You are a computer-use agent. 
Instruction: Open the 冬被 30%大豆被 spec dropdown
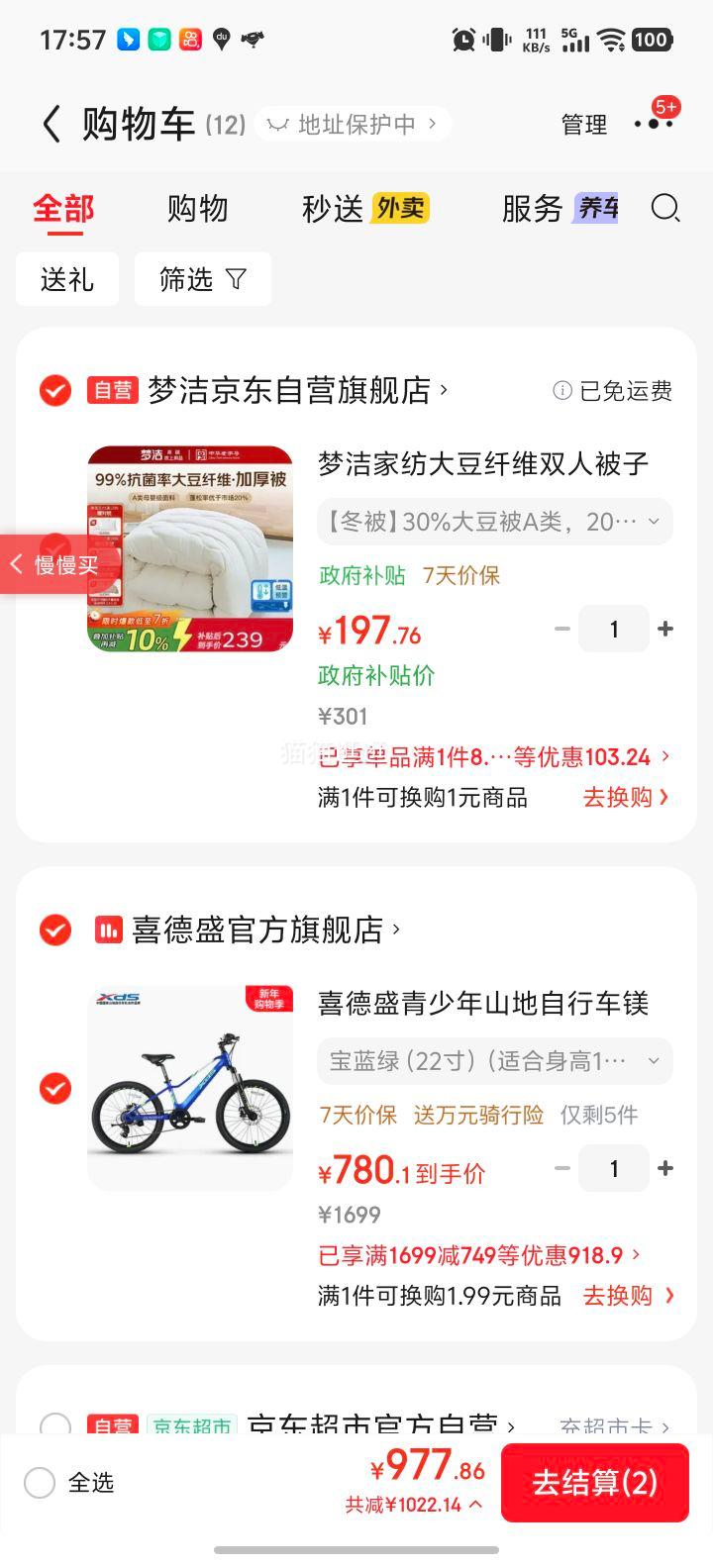point(494,522)
